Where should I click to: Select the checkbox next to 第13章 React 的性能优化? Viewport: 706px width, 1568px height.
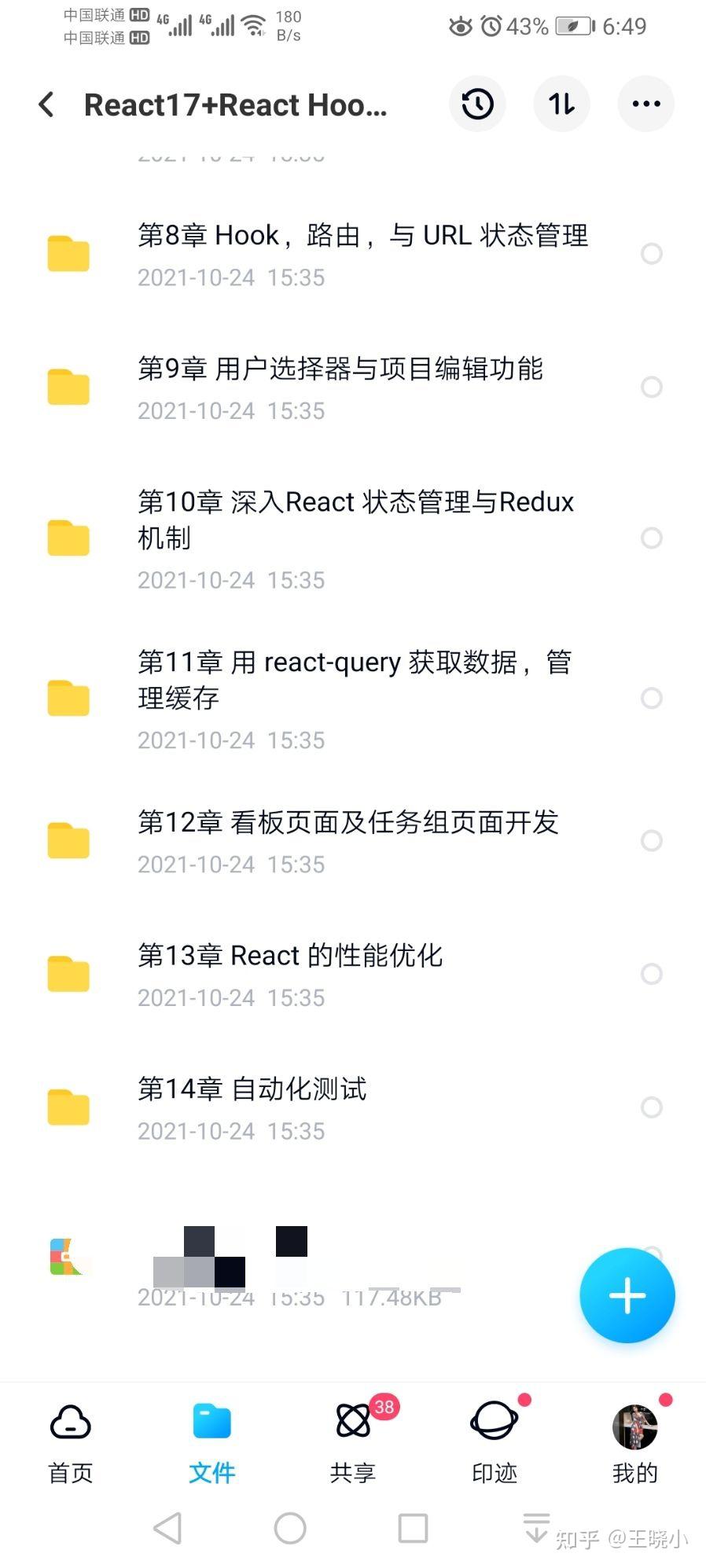[x=652, y=974]
